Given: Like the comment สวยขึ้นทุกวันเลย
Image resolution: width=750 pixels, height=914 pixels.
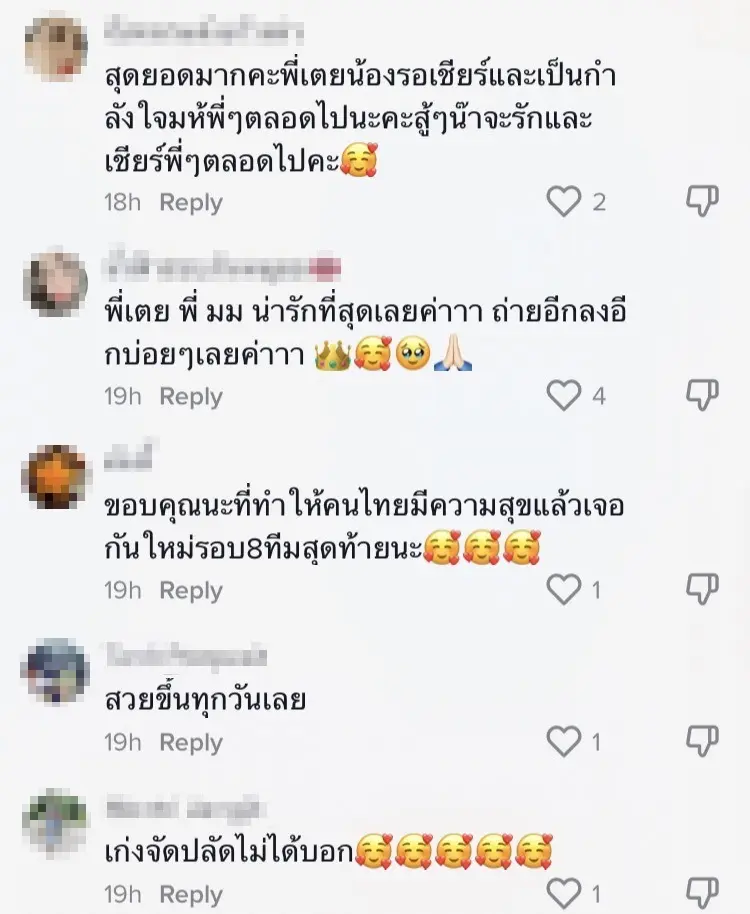Looking at the screenshot, I should pos(564,742).
